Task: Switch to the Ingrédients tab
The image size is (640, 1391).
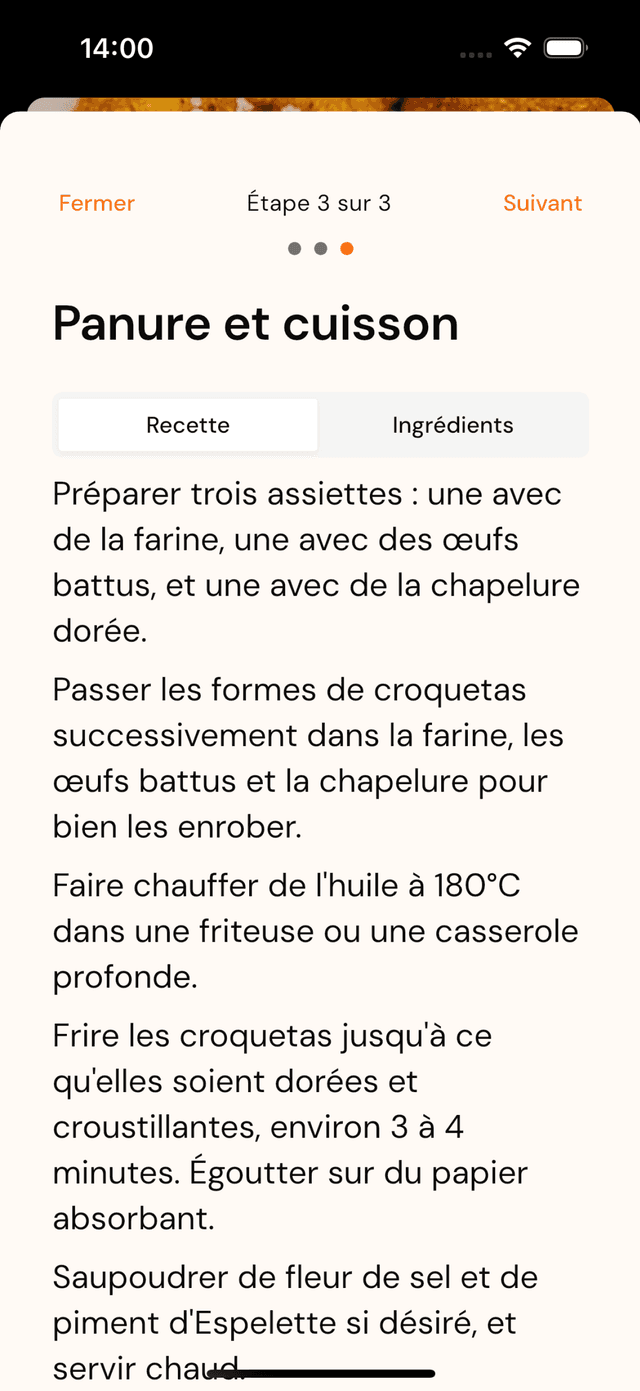Action: coord(452,425)
